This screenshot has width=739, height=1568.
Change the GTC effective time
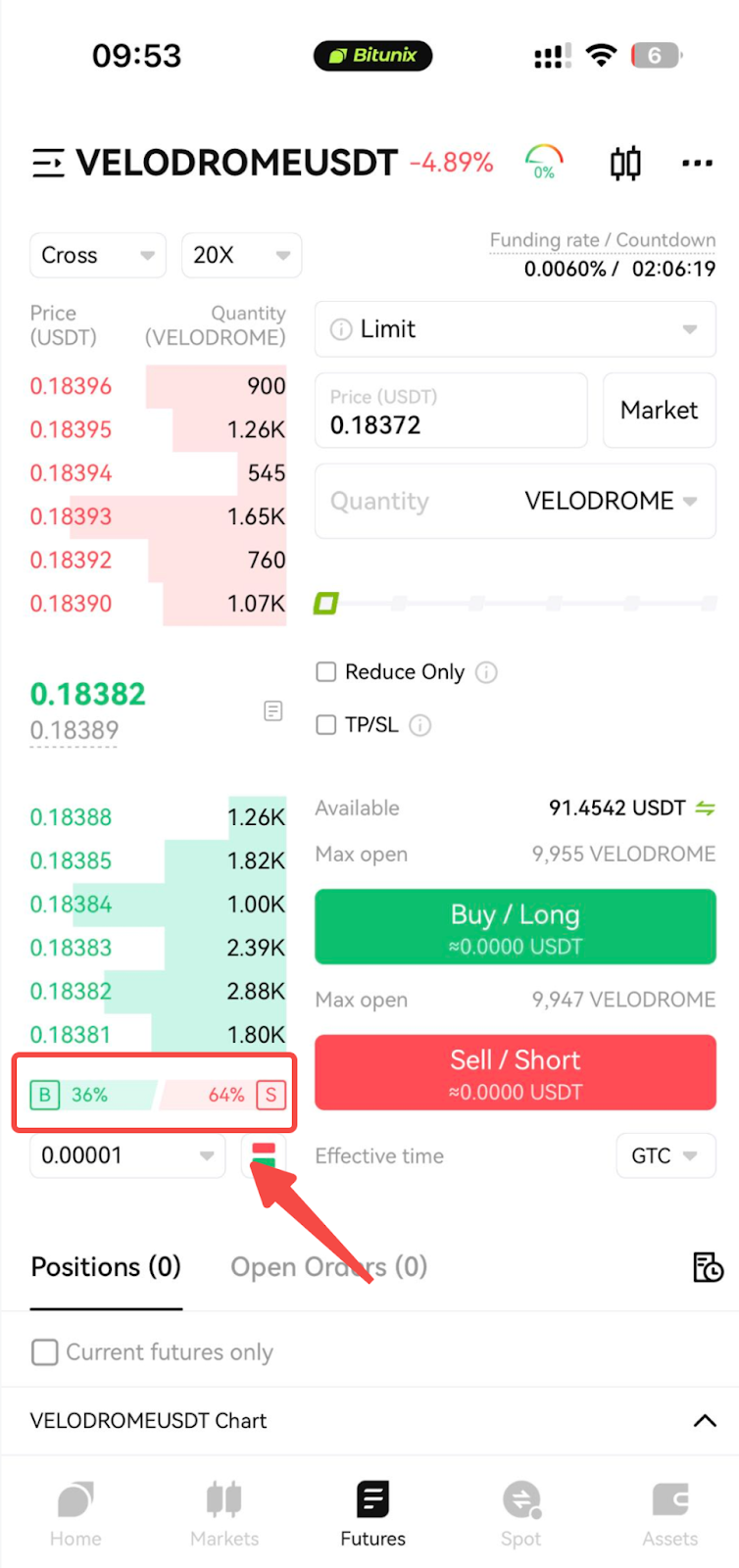coord(665,1156)
